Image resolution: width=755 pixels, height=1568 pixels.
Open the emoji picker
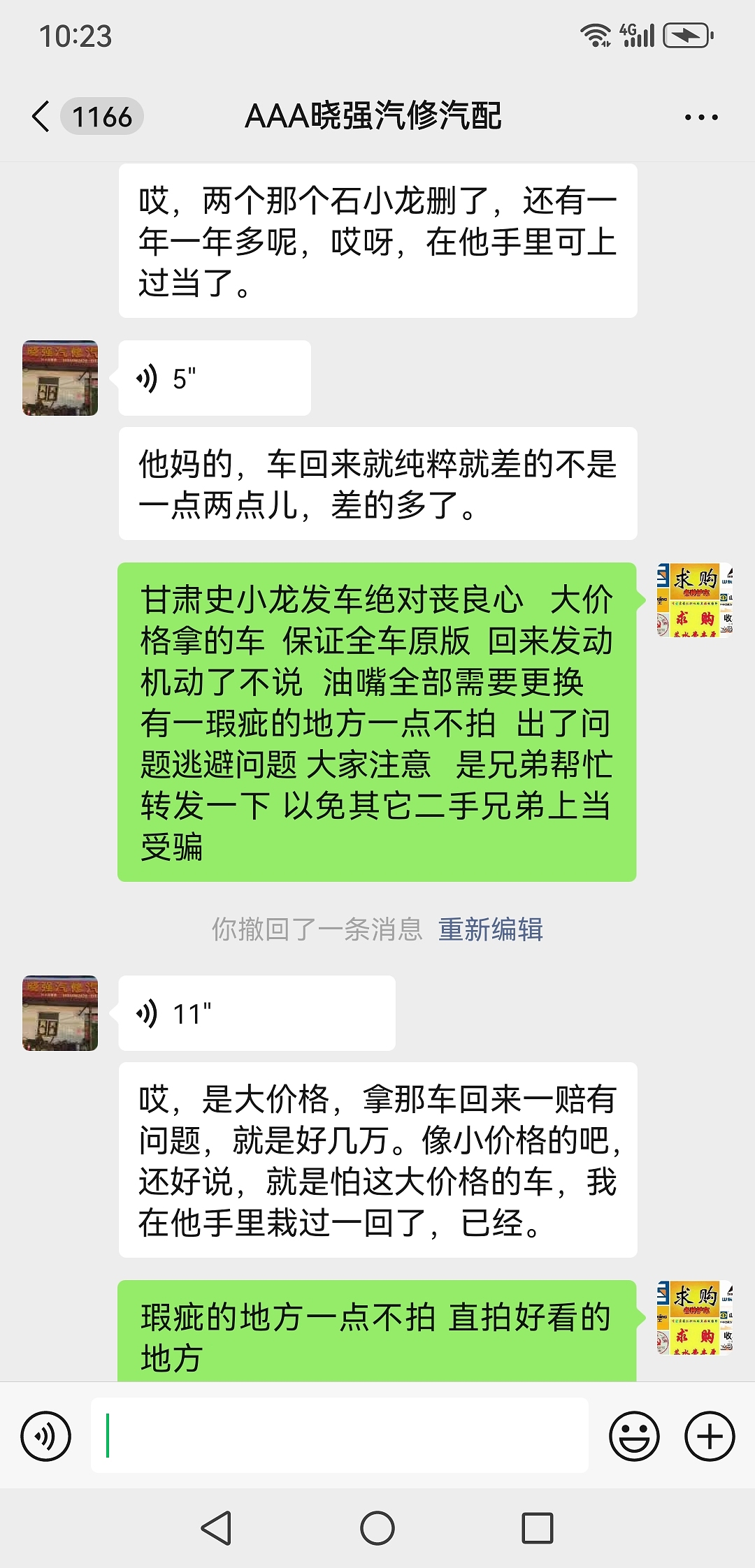[634, 1437]
